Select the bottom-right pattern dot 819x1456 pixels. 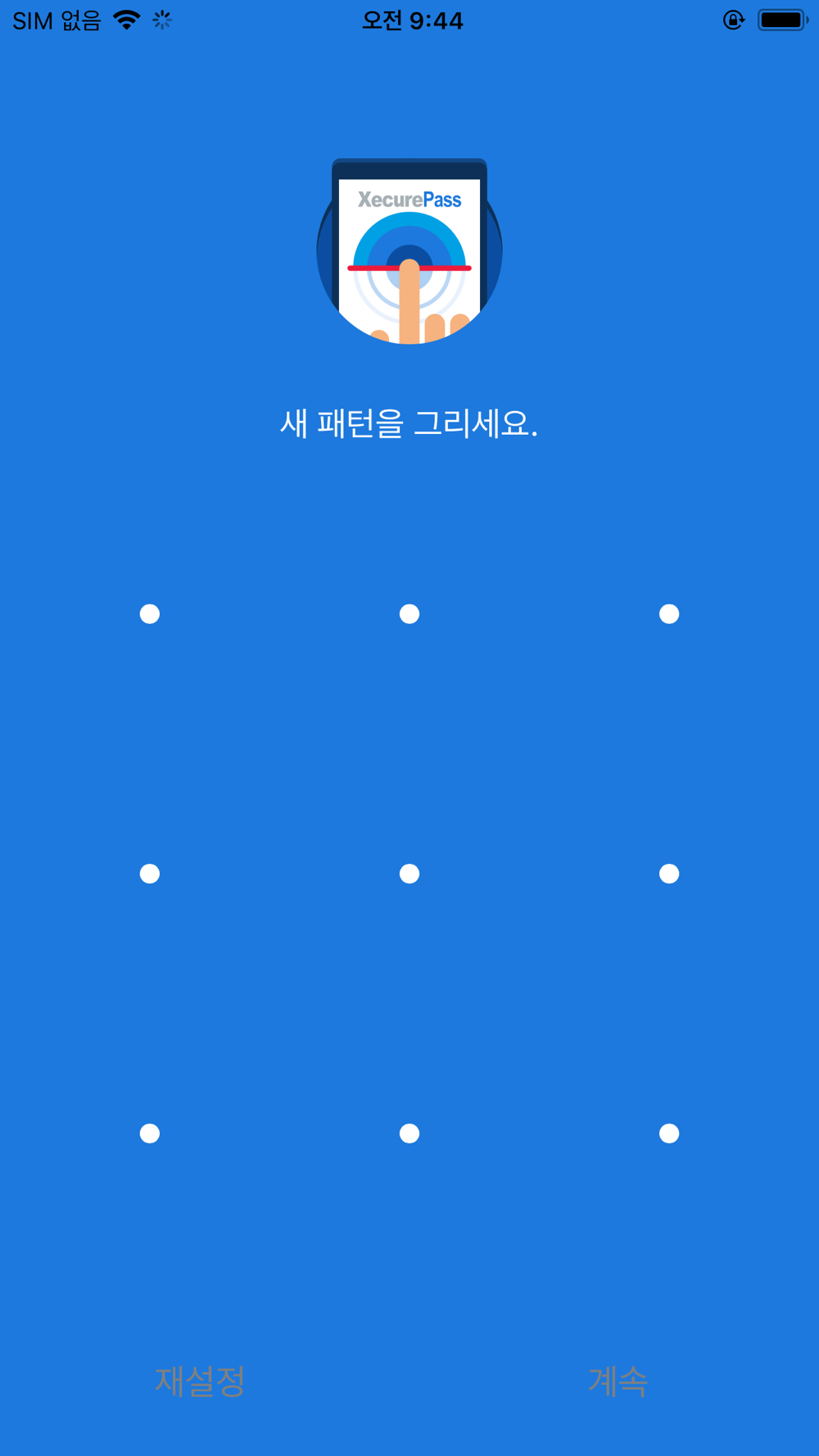(669, 1133)
